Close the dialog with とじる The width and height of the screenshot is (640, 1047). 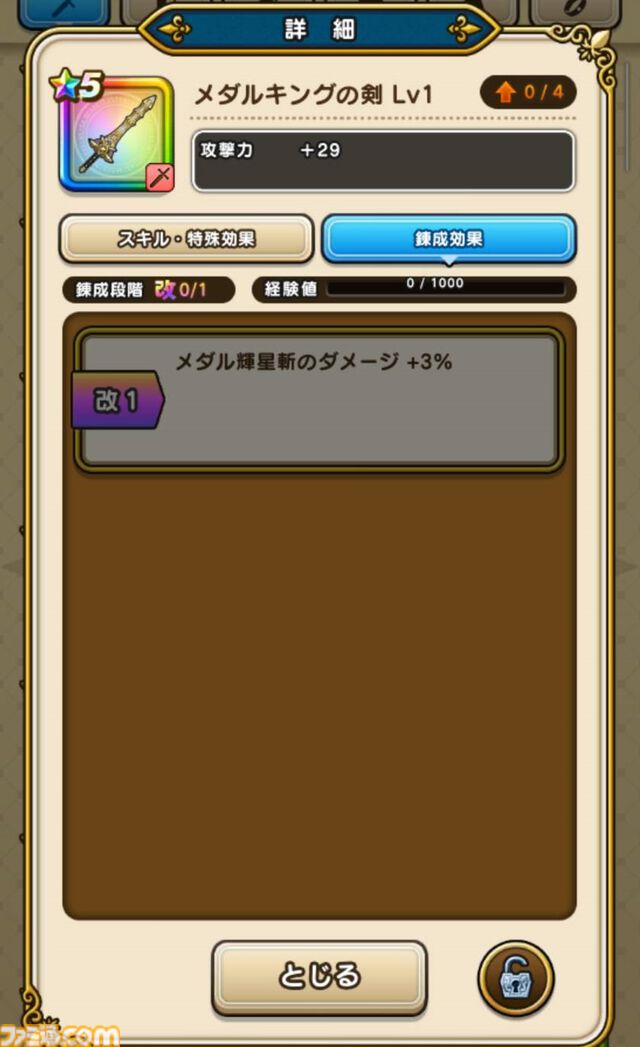(319, 976)
